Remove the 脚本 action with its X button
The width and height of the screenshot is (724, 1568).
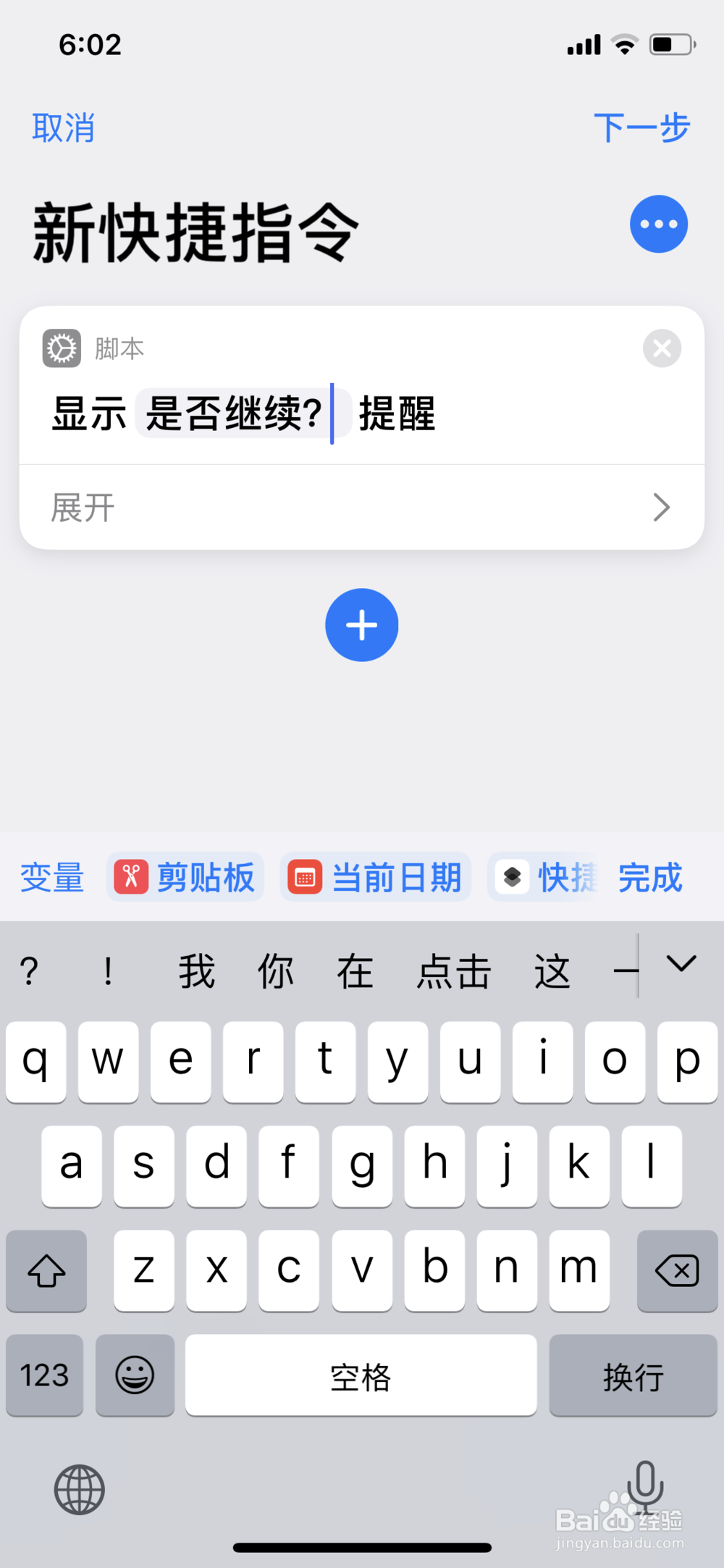click(x=661, y=348)
